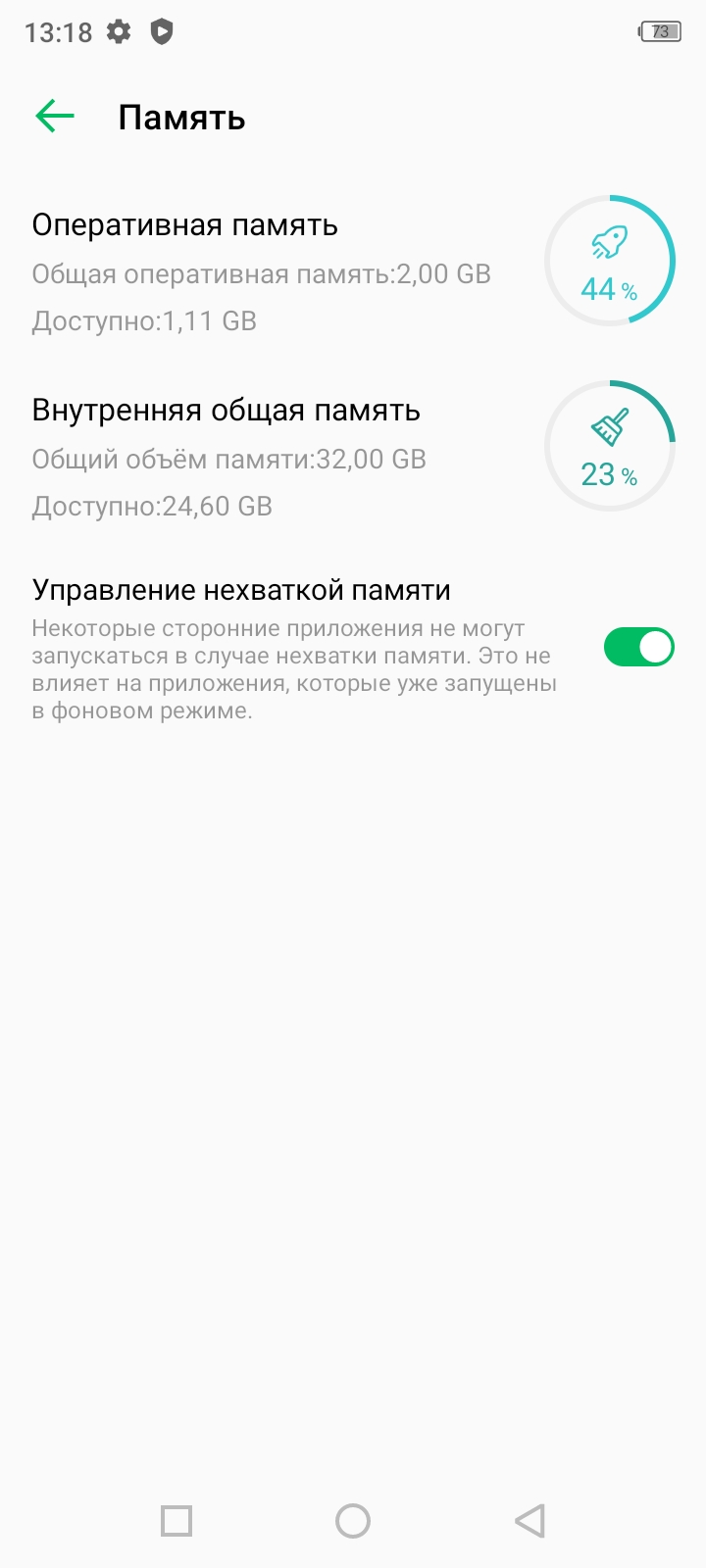Screen dimensions: 706x1568
Task: Toggle Управление нехваткой памяти switch off
Action: click(x=638, y=648)
